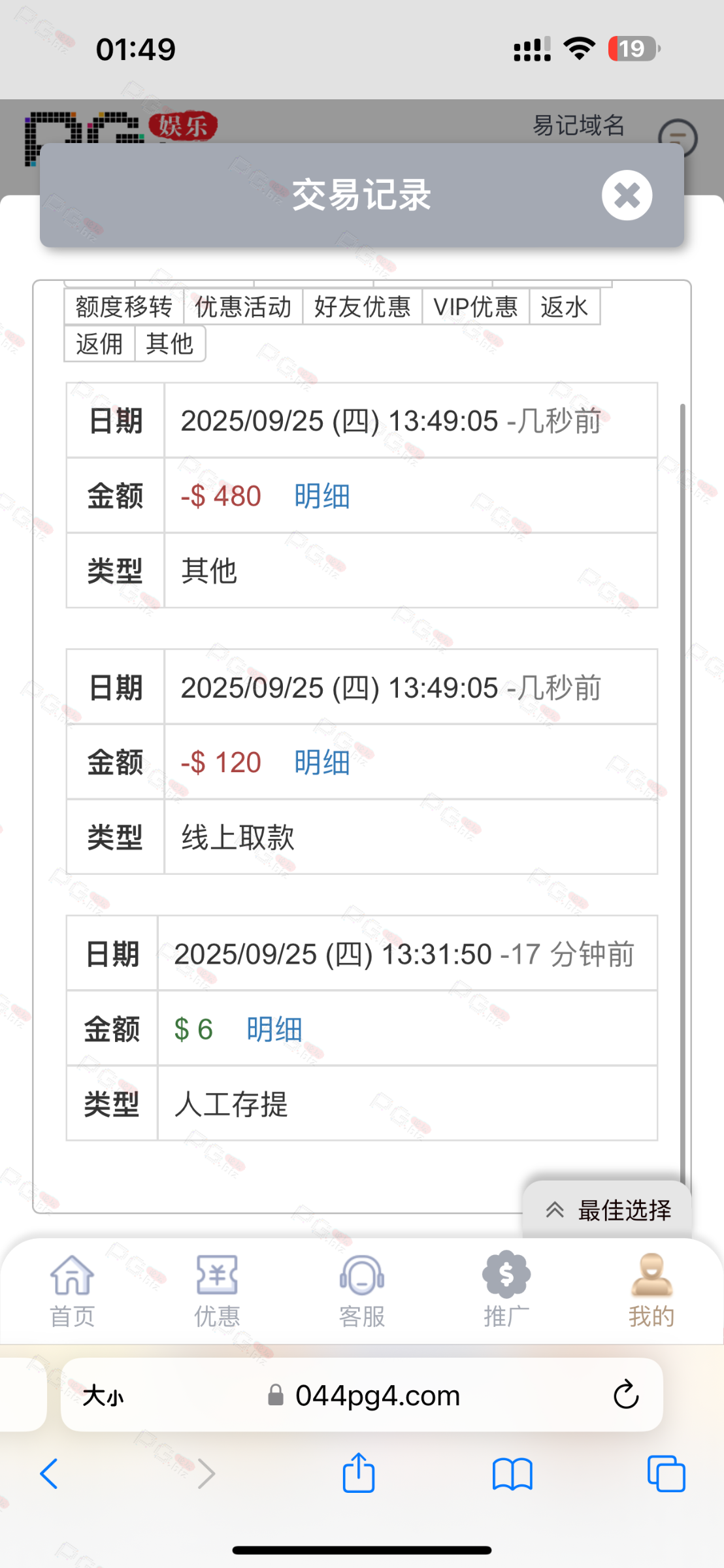Open the 大小 page settings menu
Image resolution: width=724 pixels, height=1568 pixels.
click(x=103, y=1396)
